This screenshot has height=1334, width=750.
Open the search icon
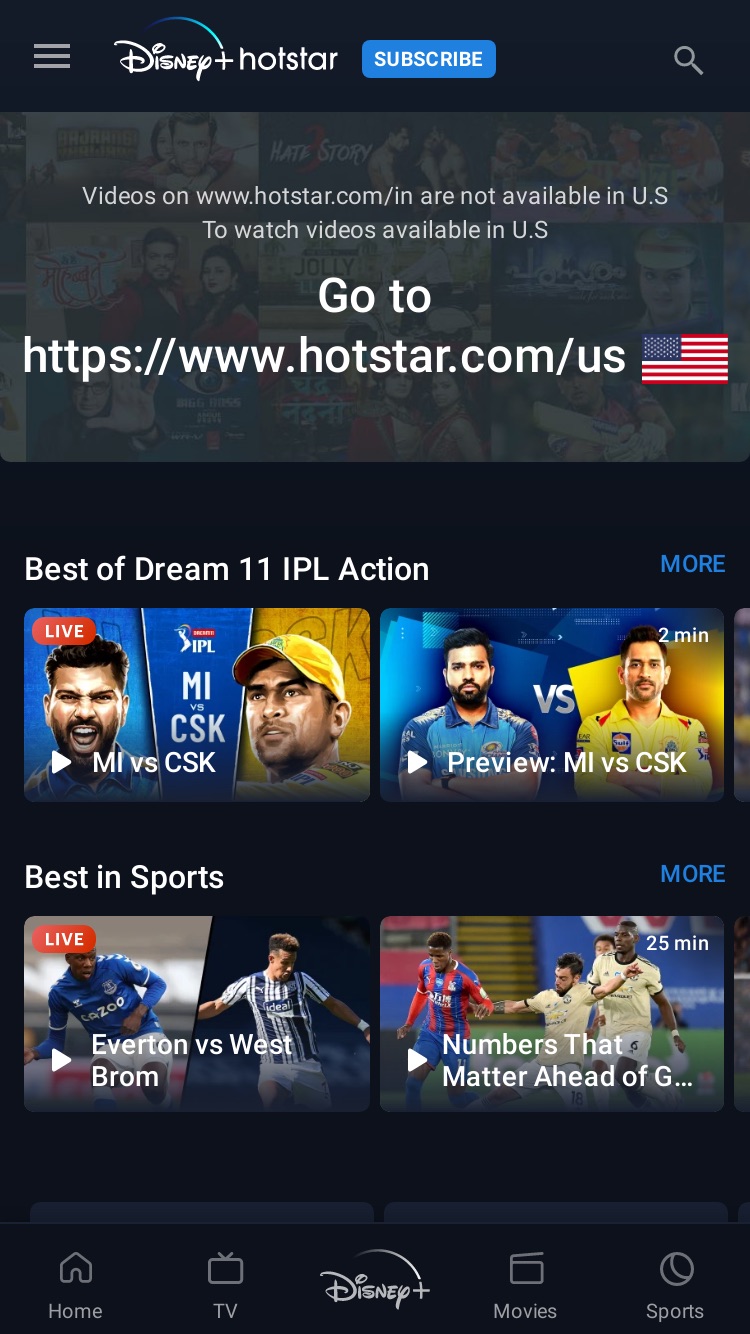click(688, 60)
